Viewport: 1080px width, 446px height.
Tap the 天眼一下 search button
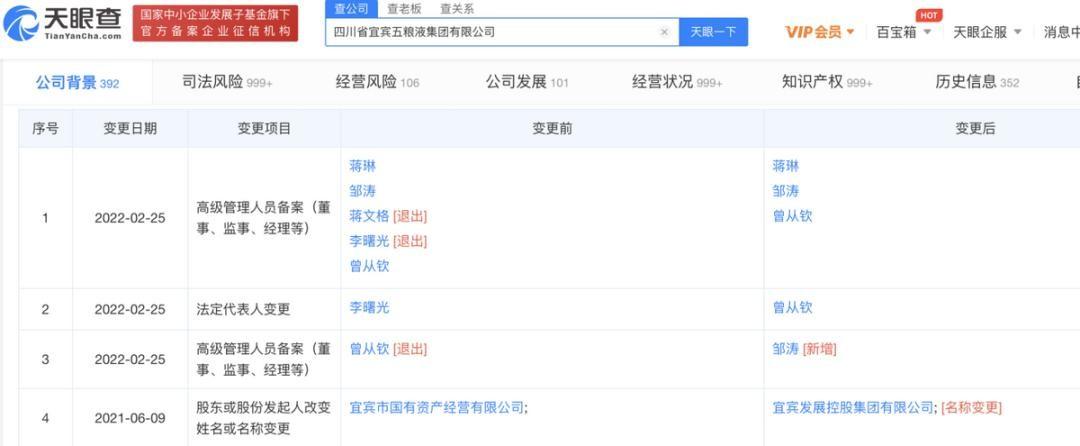pos(714,32)
